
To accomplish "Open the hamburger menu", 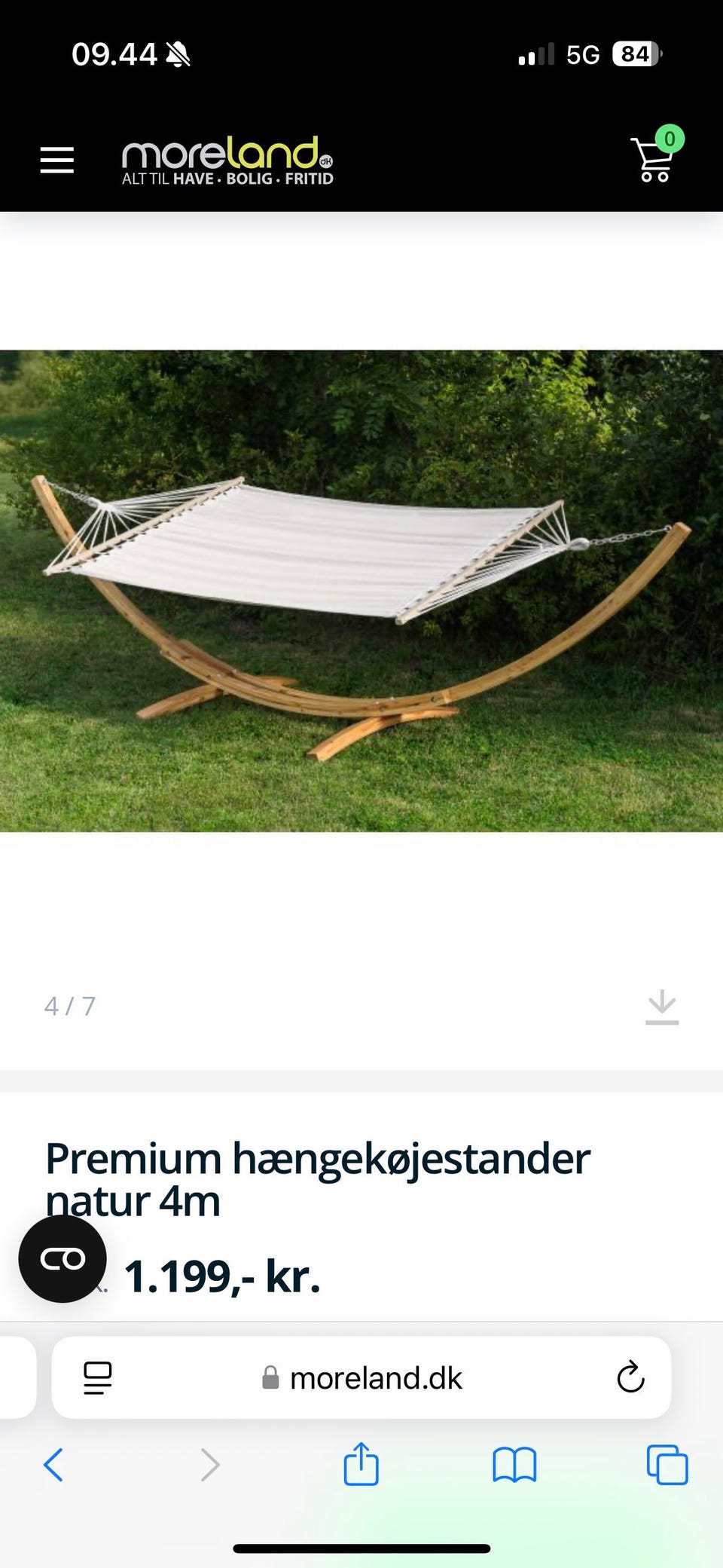I will click(x=57, y=160).
